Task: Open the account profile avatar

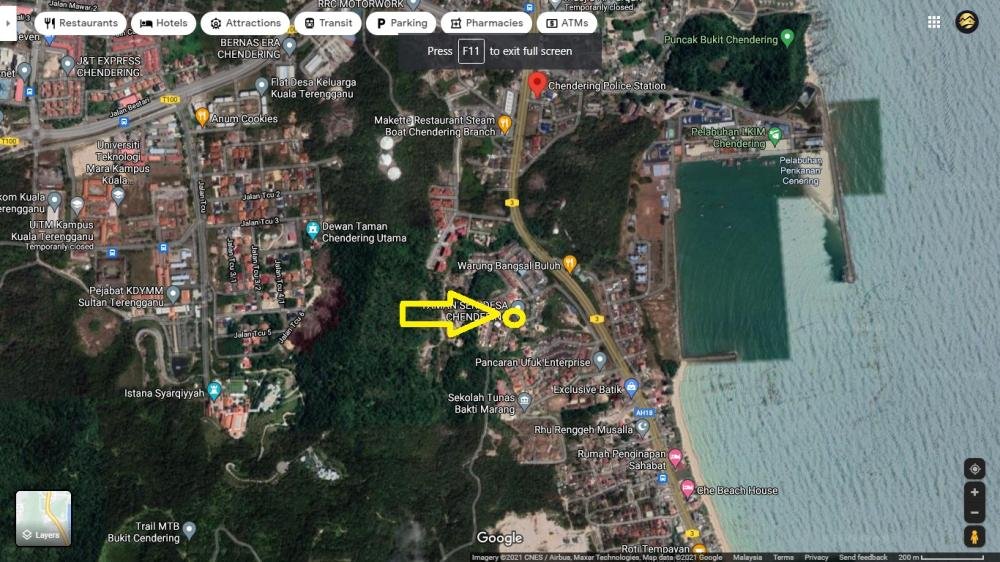Action: (x=967, y=22)
